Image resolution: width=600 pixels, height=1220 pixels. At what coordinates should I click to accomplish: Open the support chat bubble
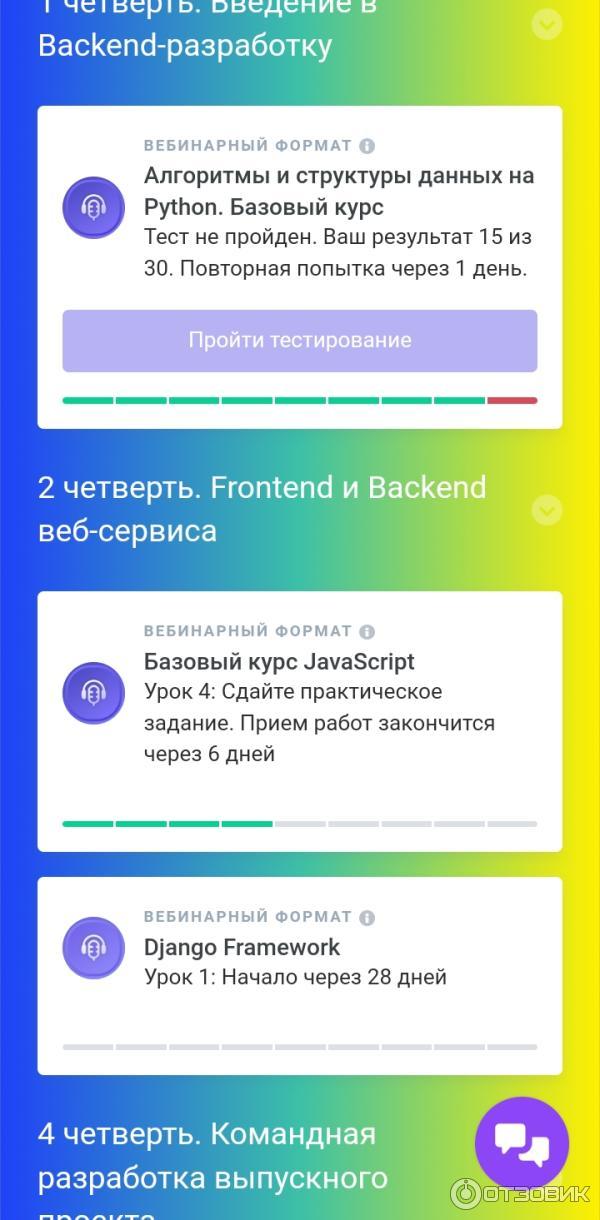pos(522,1144)
